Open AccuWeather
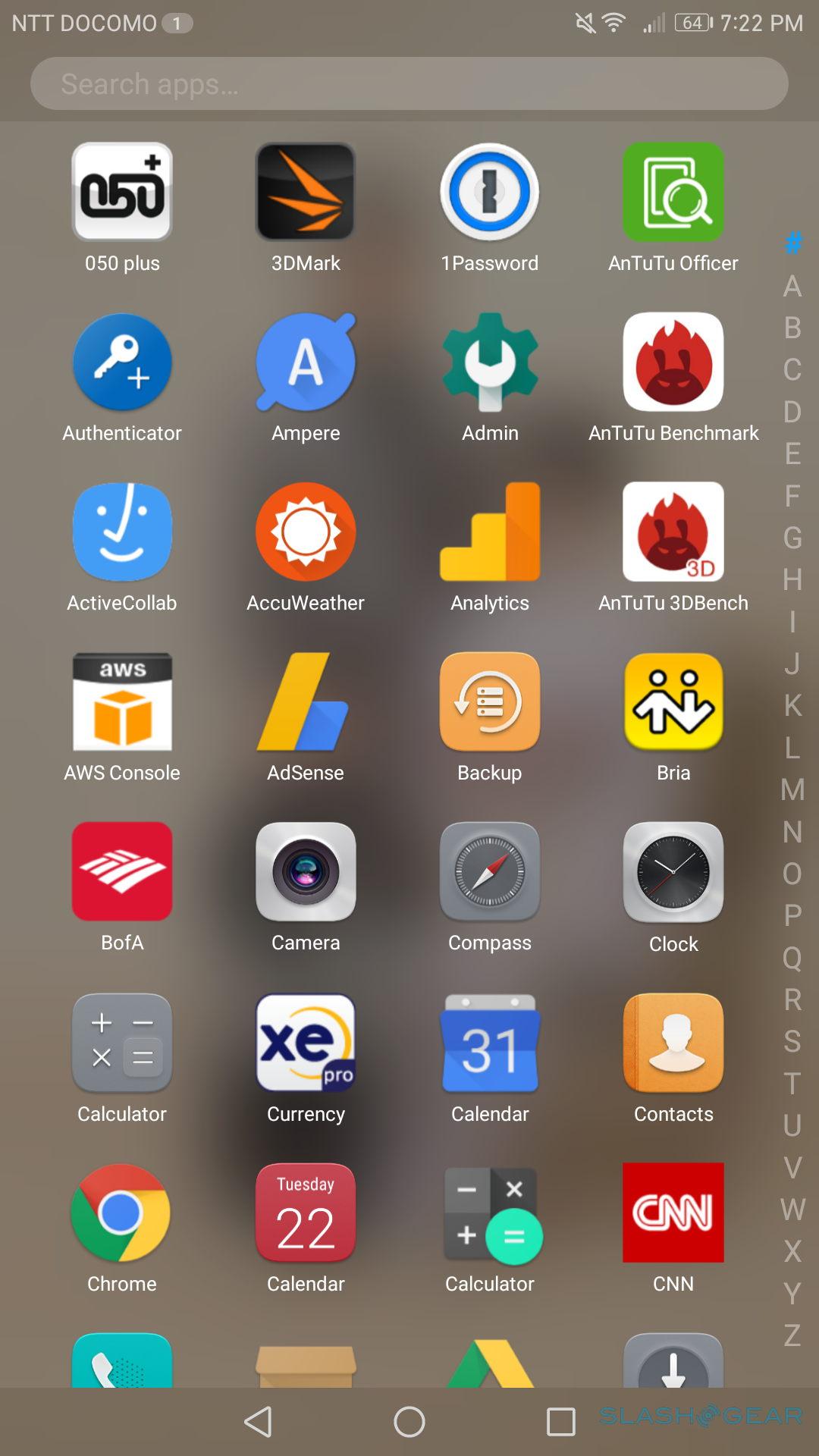Image resolution: width=819 pixels, height=1456 pixels. coord(306,532)
